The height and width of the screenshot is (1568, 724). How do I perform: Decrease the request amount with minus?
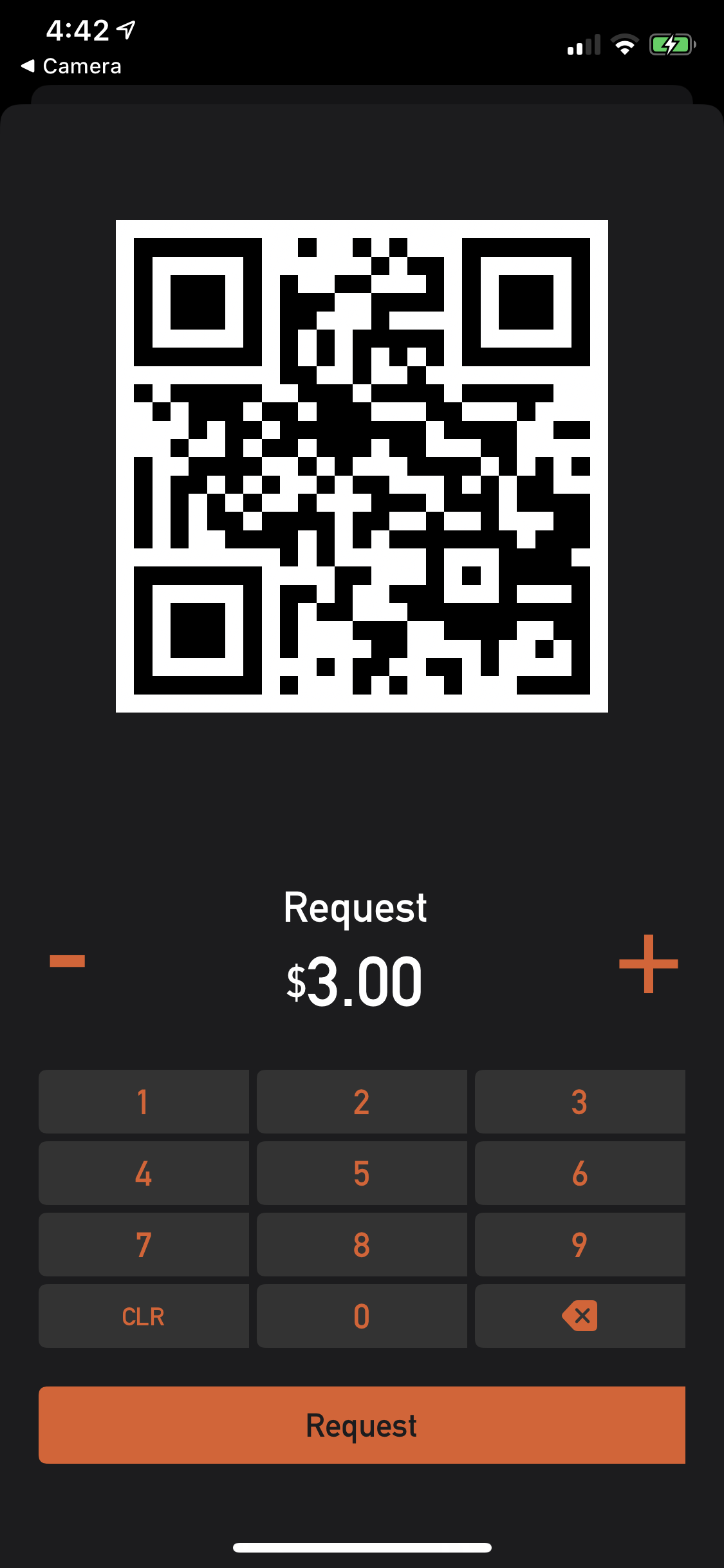[68, 961]
